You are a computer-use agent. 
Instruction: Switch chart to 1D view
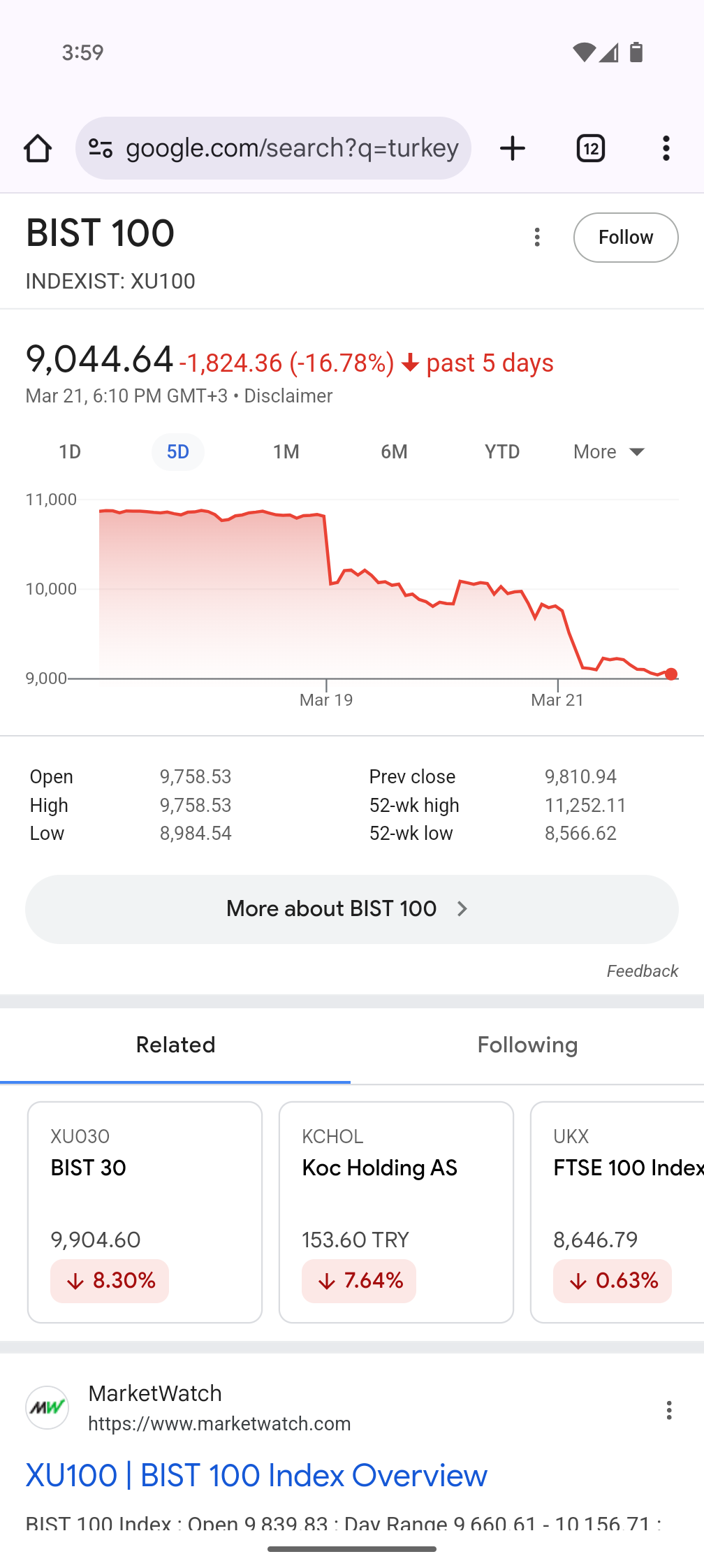point(70,451)
